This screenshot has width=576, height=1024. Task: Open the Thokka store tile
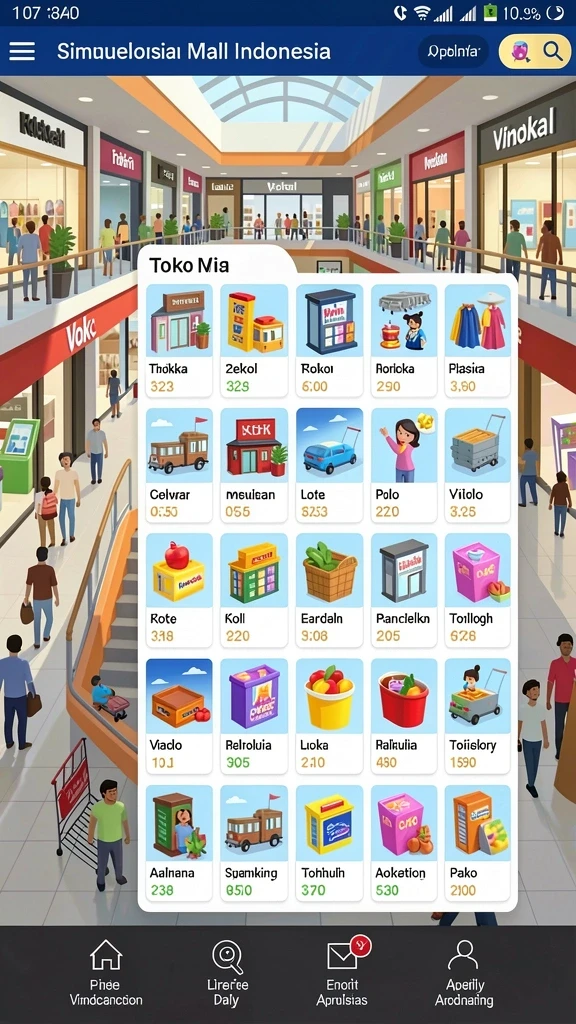click(x=179, y=340)
